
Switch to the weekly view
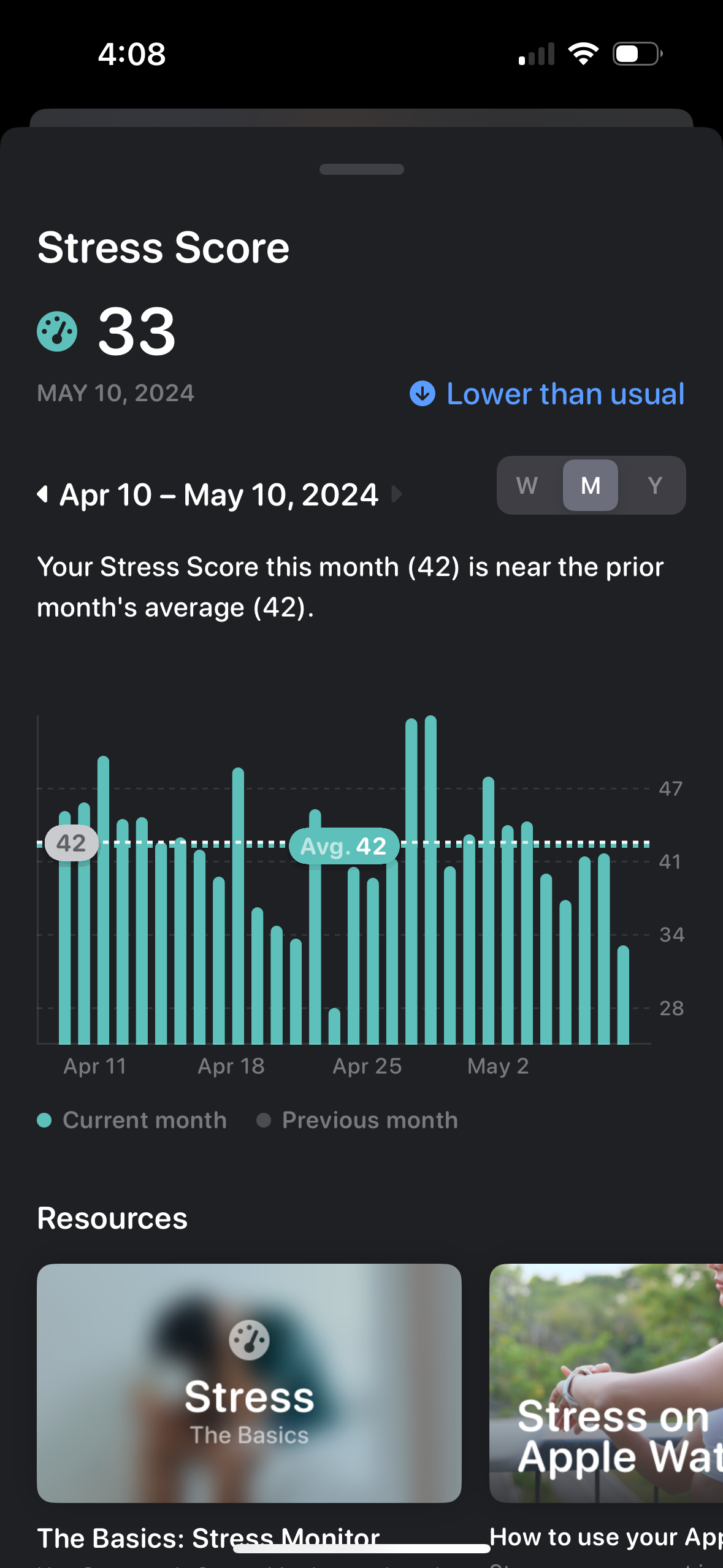point(527,486)
